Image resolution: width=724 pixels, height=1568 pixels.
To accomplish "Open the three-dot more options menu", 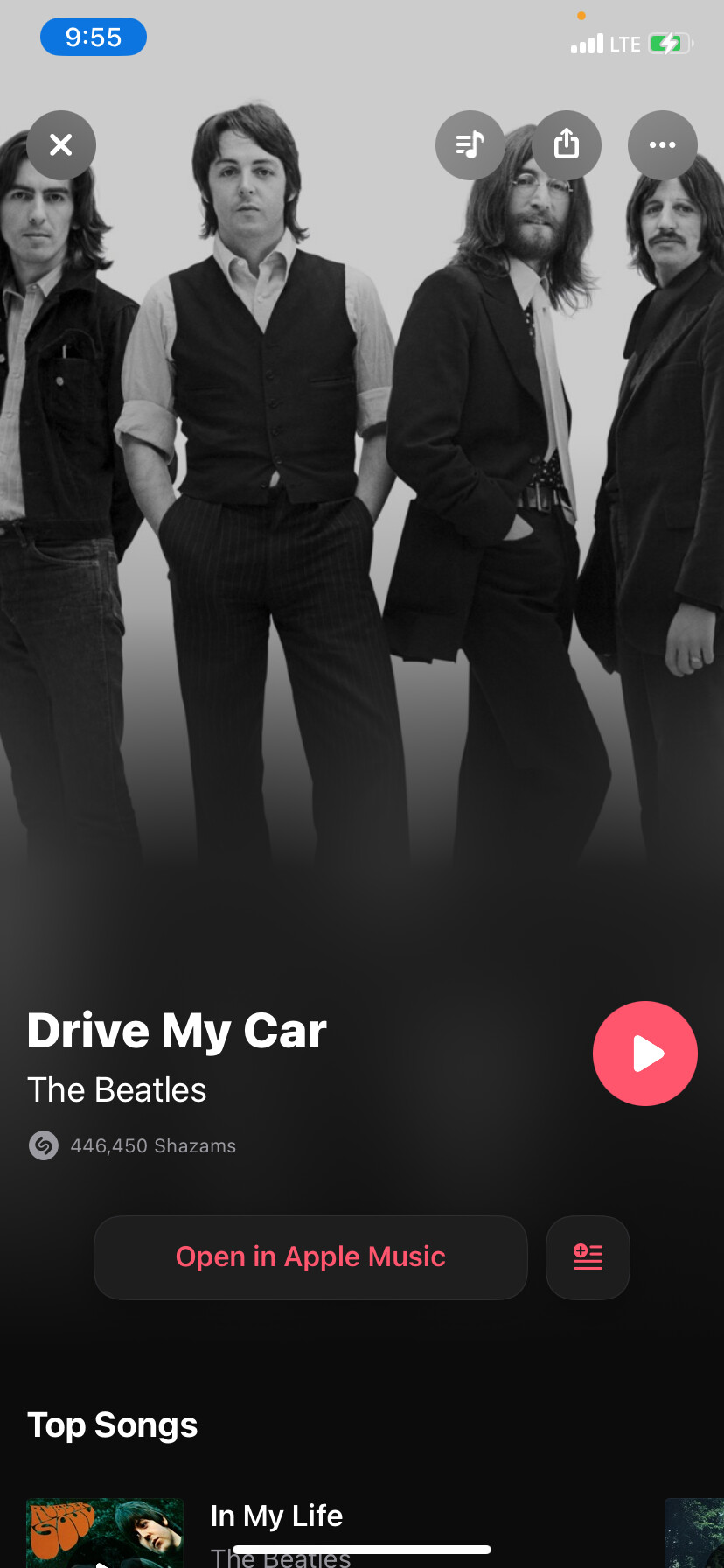I will (x=662, y=145).
